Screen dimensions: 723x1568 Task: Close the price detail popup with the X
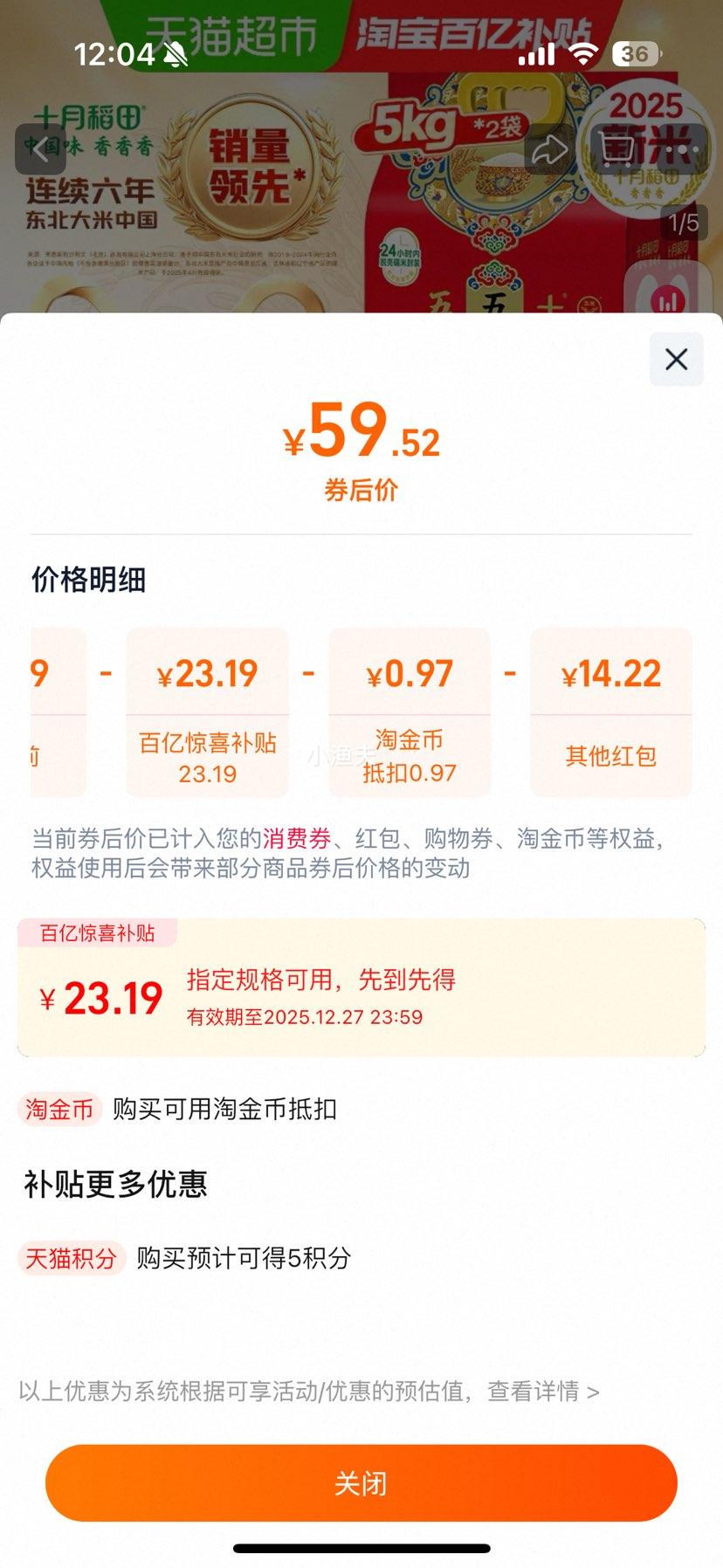[675, 359]
